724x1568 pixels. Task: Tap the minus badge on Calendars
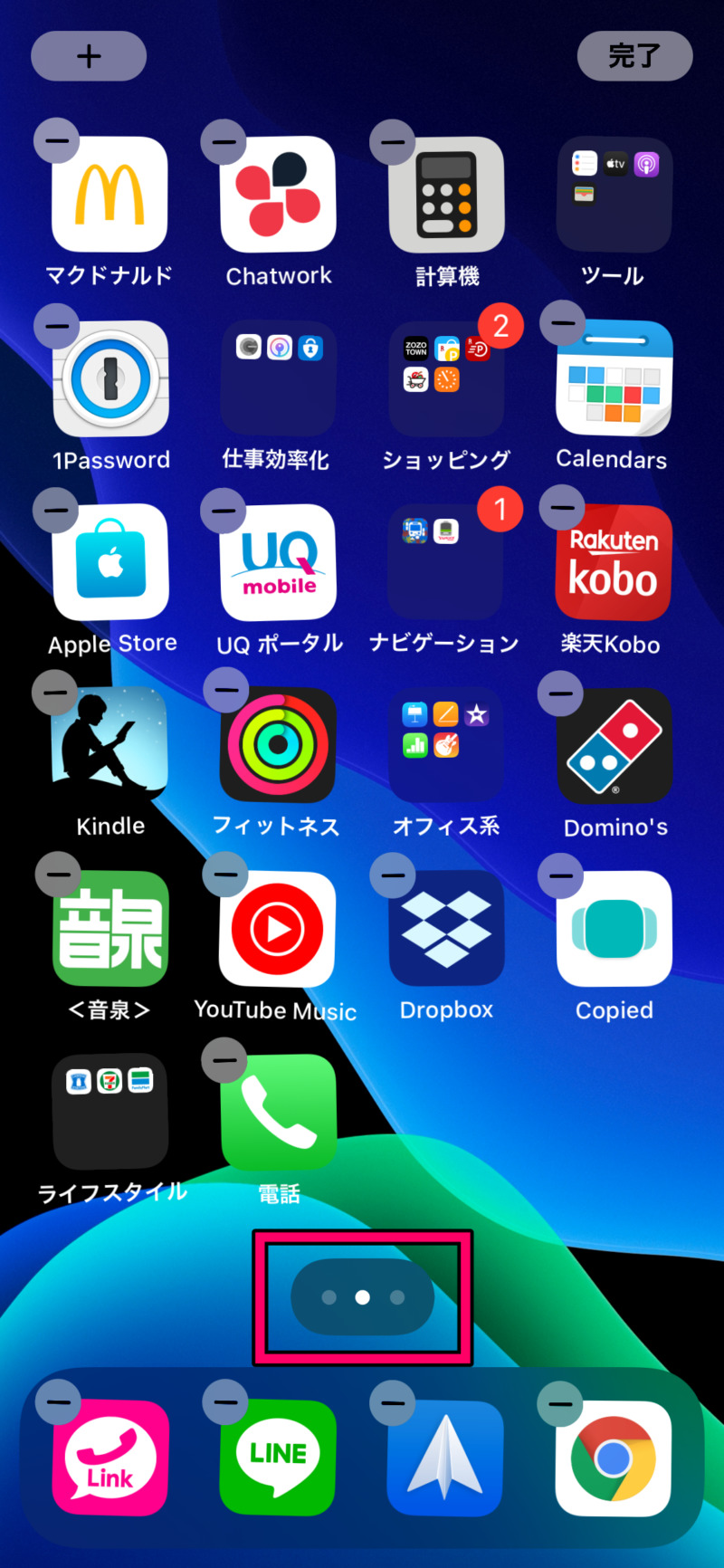click(562, 323)
